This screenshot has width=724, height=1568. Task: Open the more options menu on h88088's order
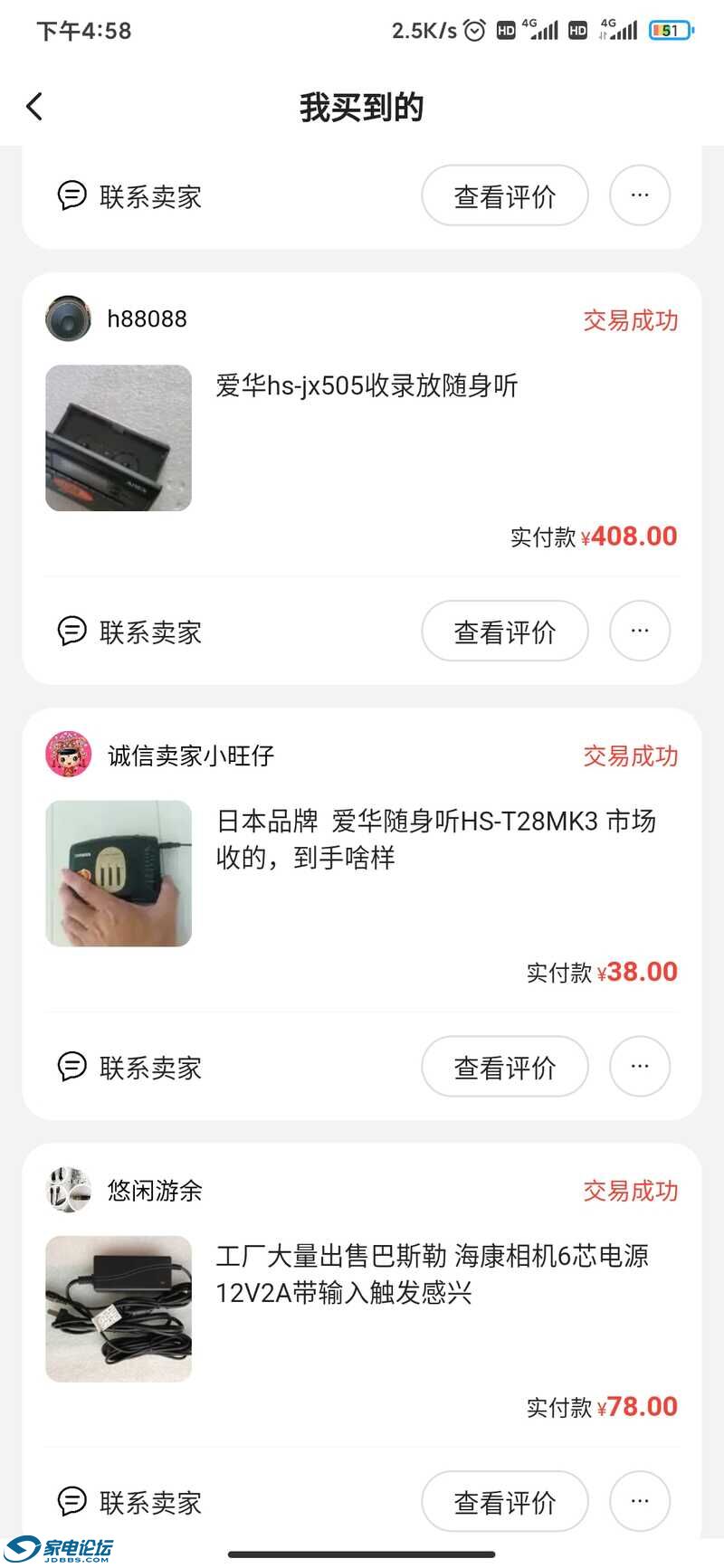point(640,632)
